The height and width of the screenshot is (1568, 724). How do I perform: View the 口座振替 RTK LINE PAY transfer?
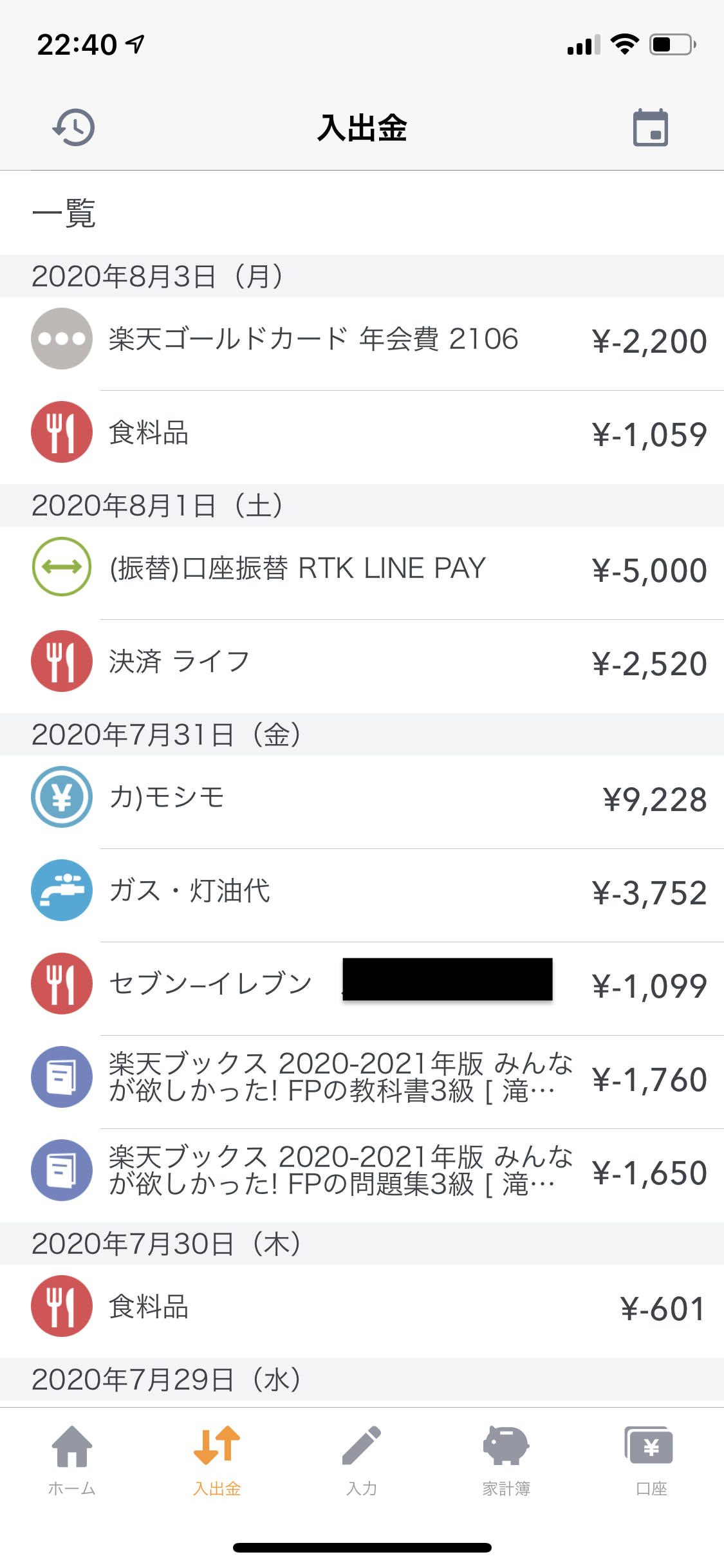[362, 569]
